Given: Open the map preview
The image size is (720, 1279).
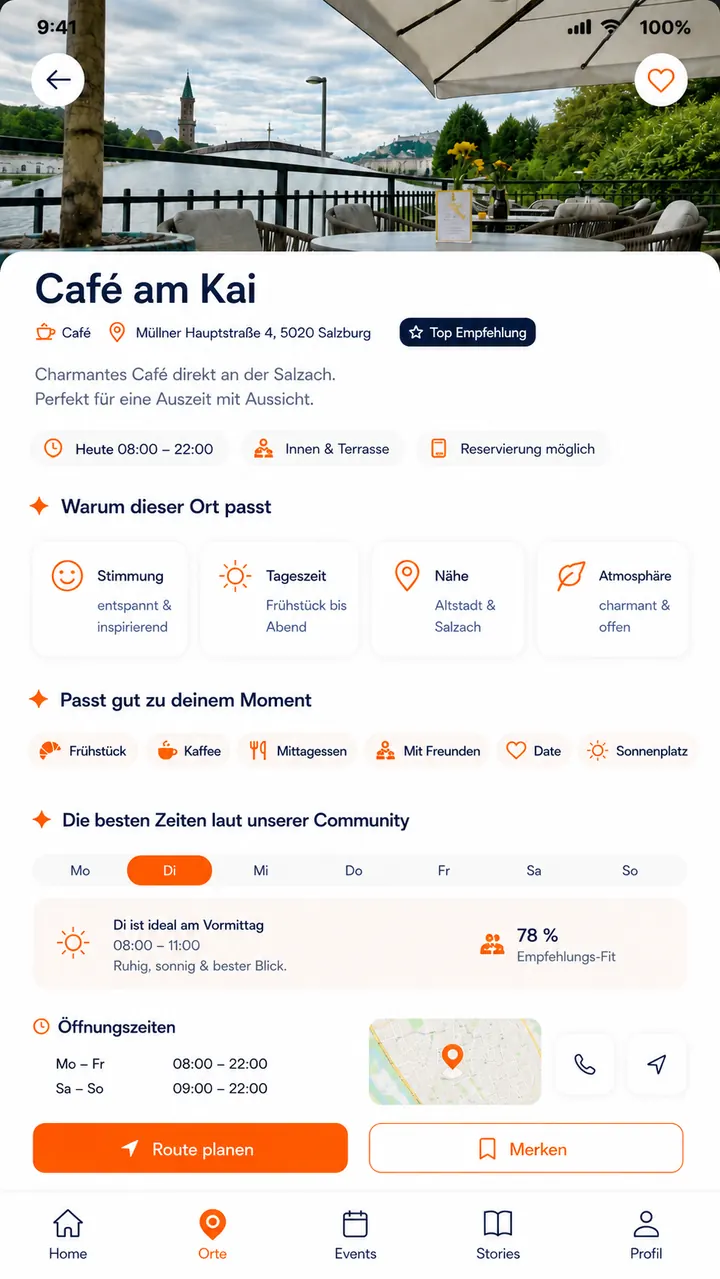Looking at the screenshot, I should tap(455, 1061).
